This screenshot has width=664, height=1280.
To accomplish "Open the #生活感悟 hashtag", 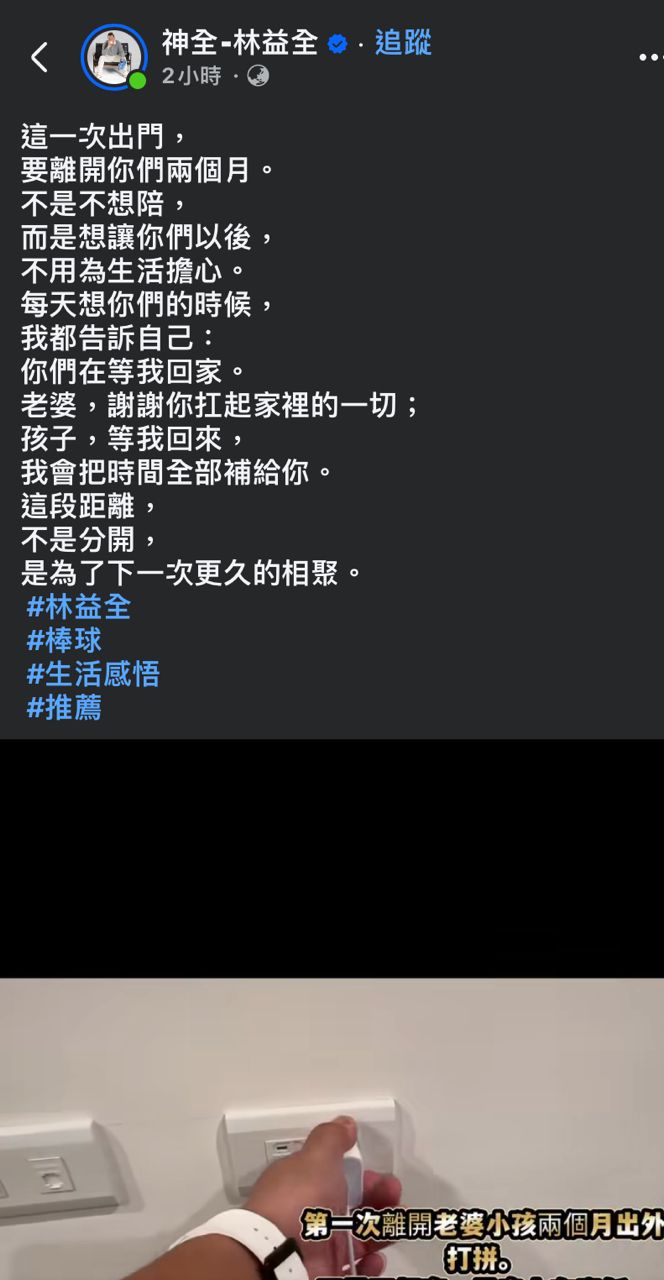I will pyautogui.click(x=93, y=674).
